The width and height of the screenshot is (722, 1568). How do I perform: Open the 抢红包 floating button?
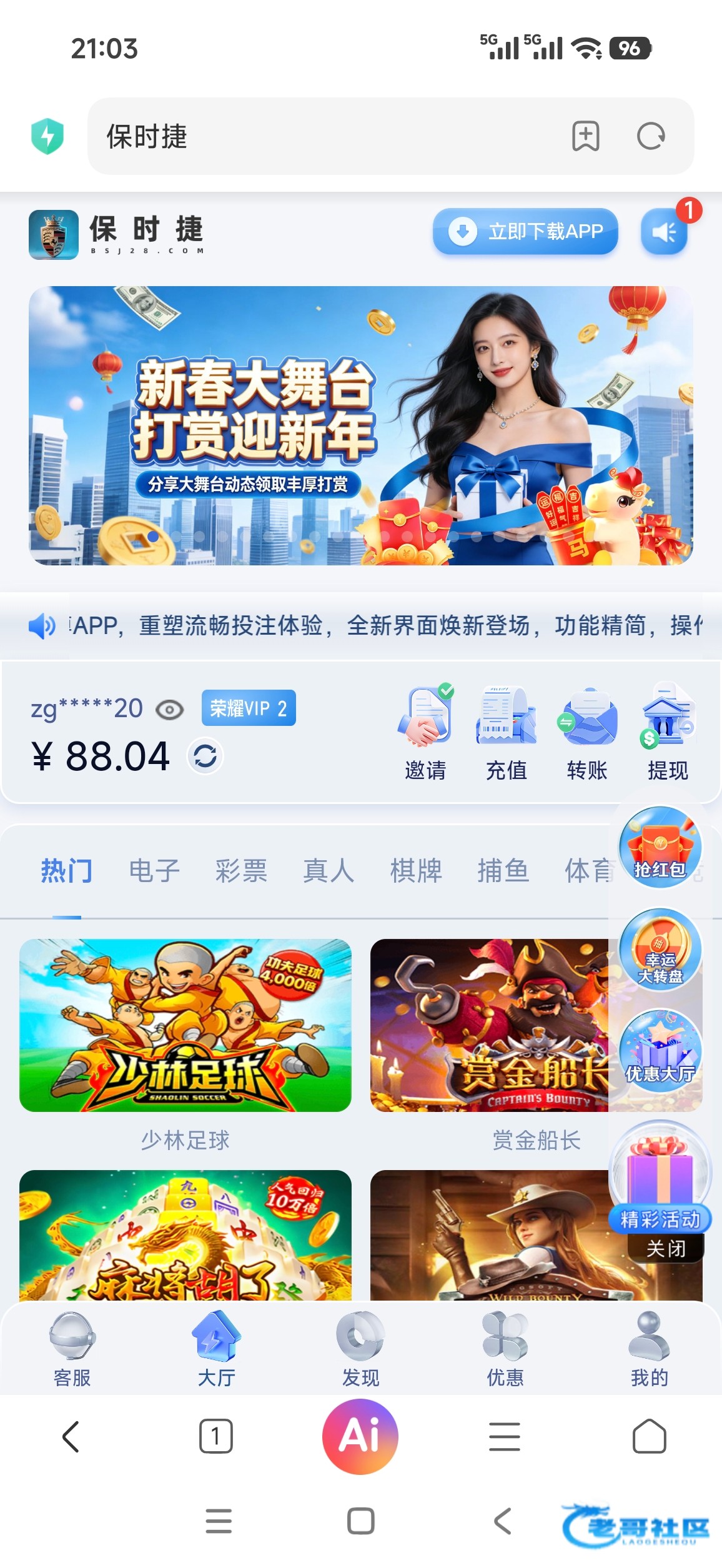pyautogui.click(x=660, y=847)
